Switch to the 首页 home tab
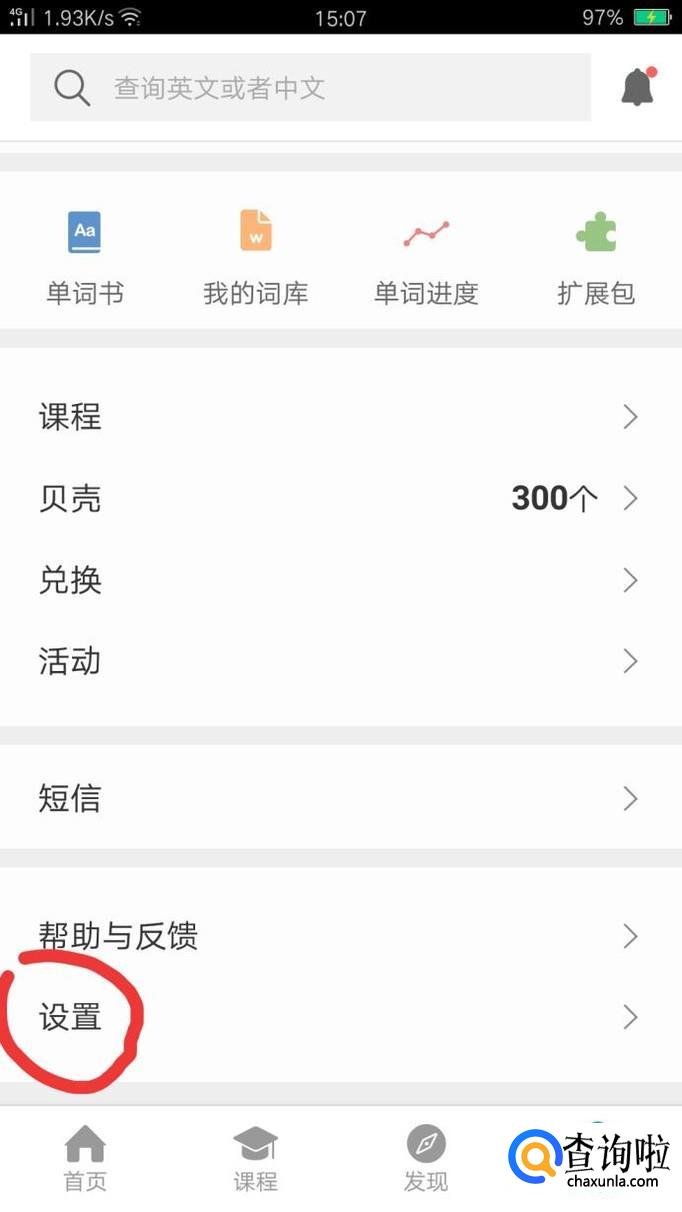This screenshot has height=1212, width=682. click(x=85, y=1158)
